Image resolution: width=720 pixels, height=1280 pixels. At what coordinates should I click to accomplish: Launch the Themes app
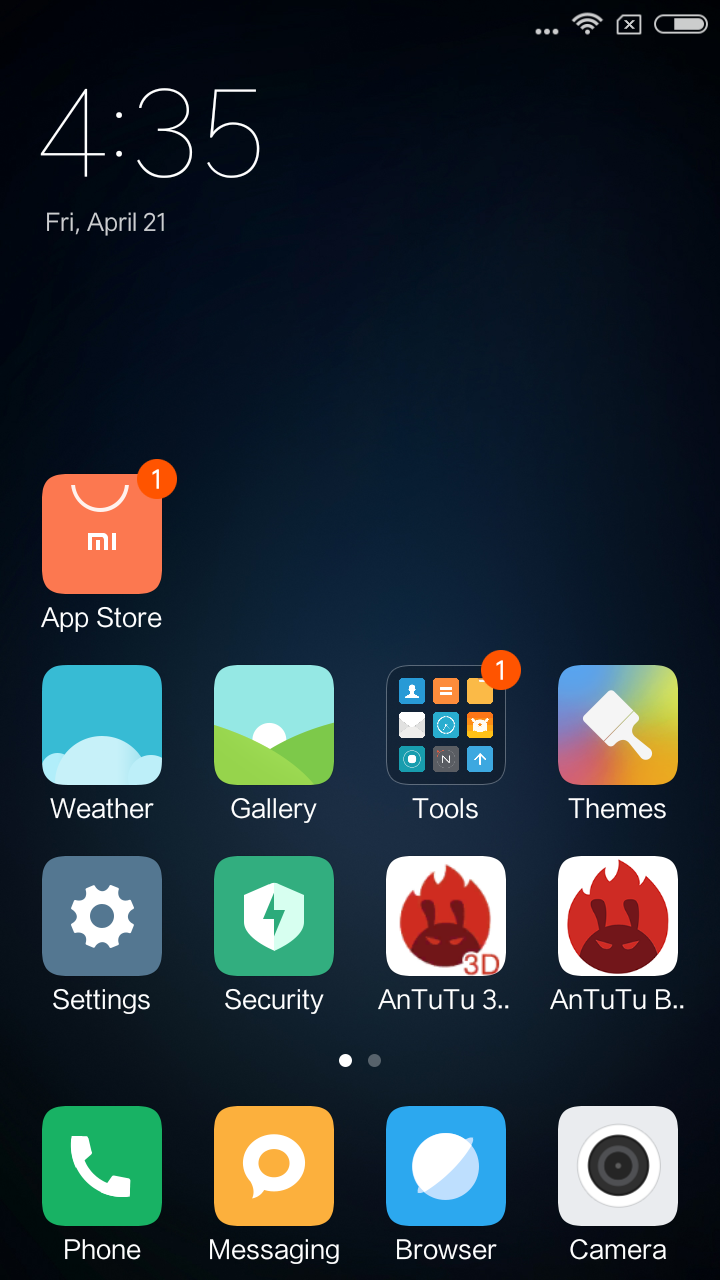[x=617, y=725]
